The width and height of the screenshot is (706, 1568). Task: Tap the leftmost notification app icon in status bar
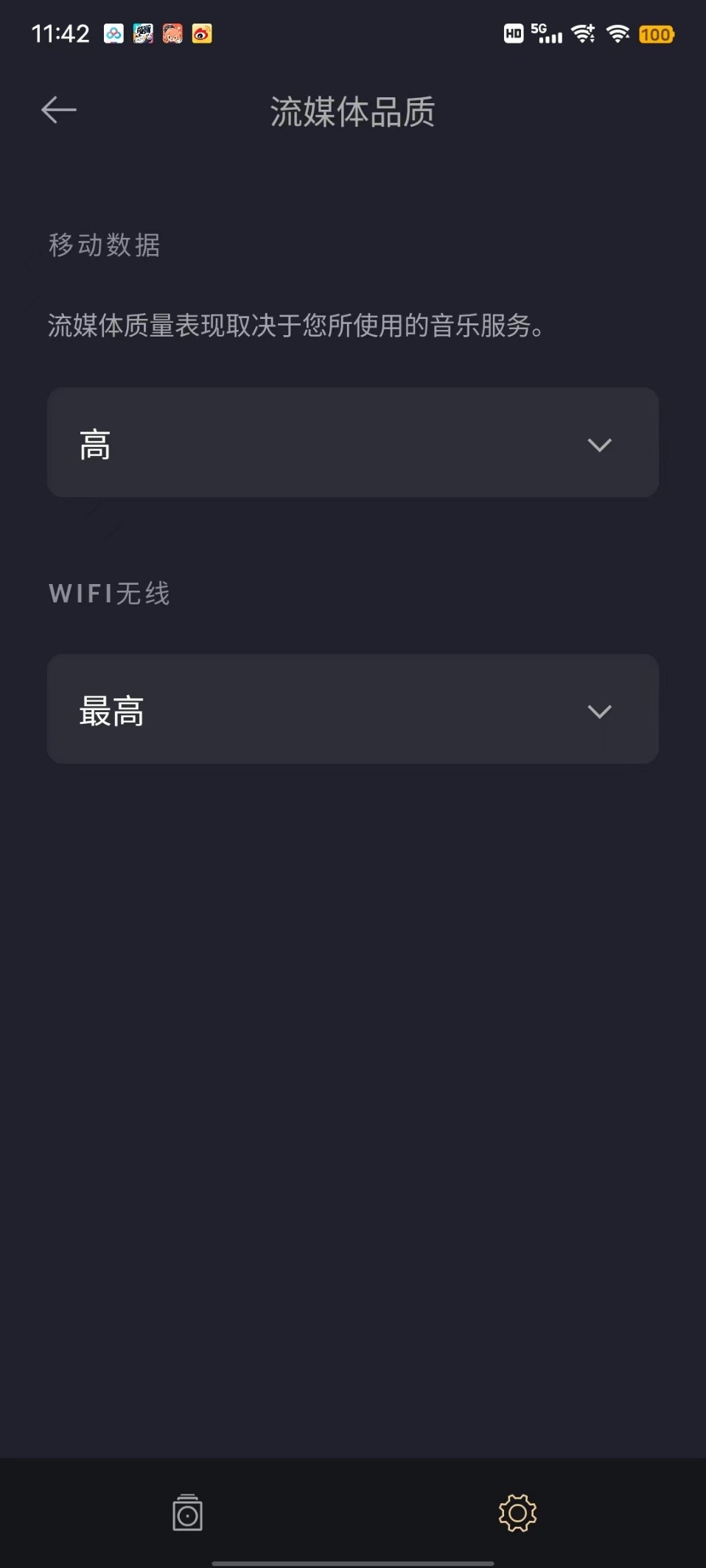[113, 34]
